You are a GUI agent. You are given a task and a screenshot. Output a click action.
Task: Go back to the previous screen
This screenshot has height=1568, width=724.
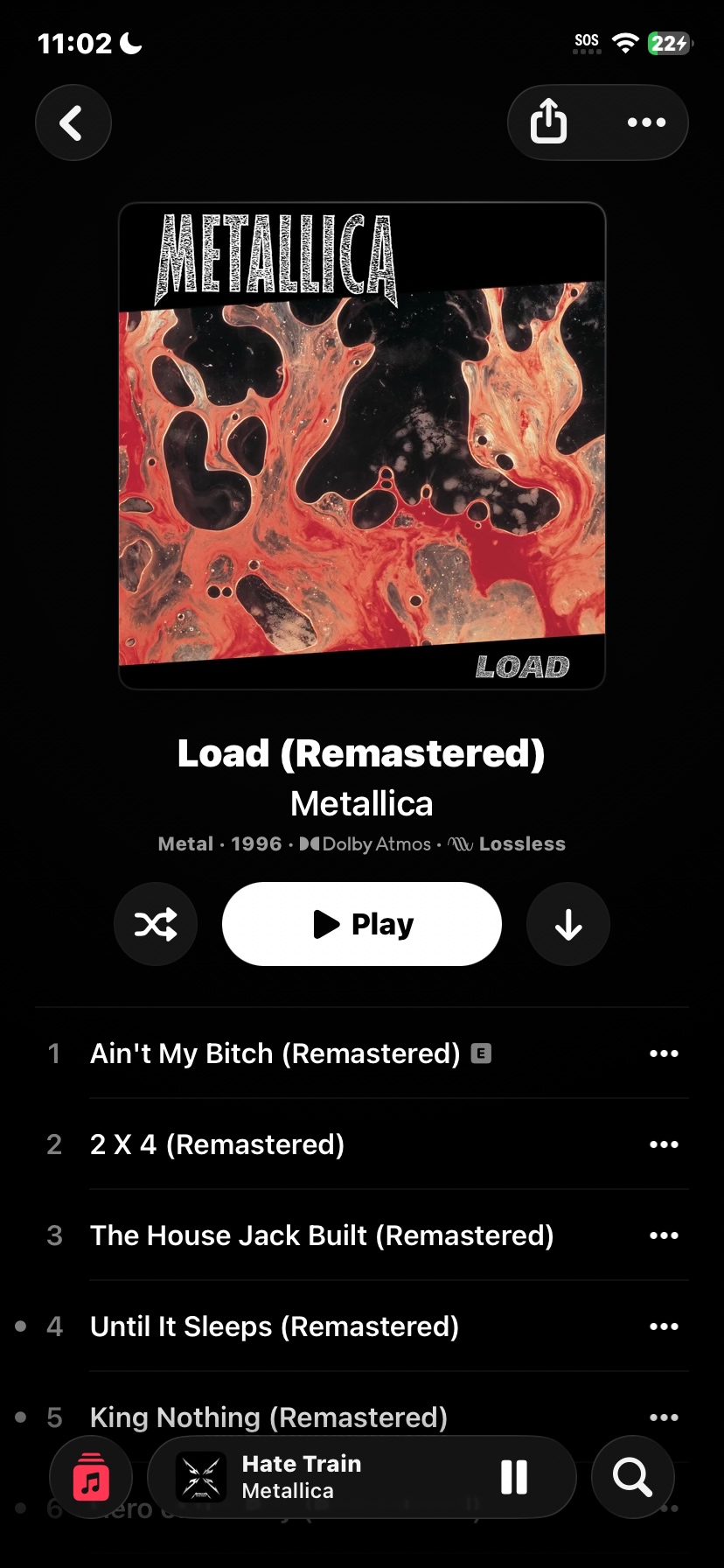pyautogui.click(x=73, y=122)
